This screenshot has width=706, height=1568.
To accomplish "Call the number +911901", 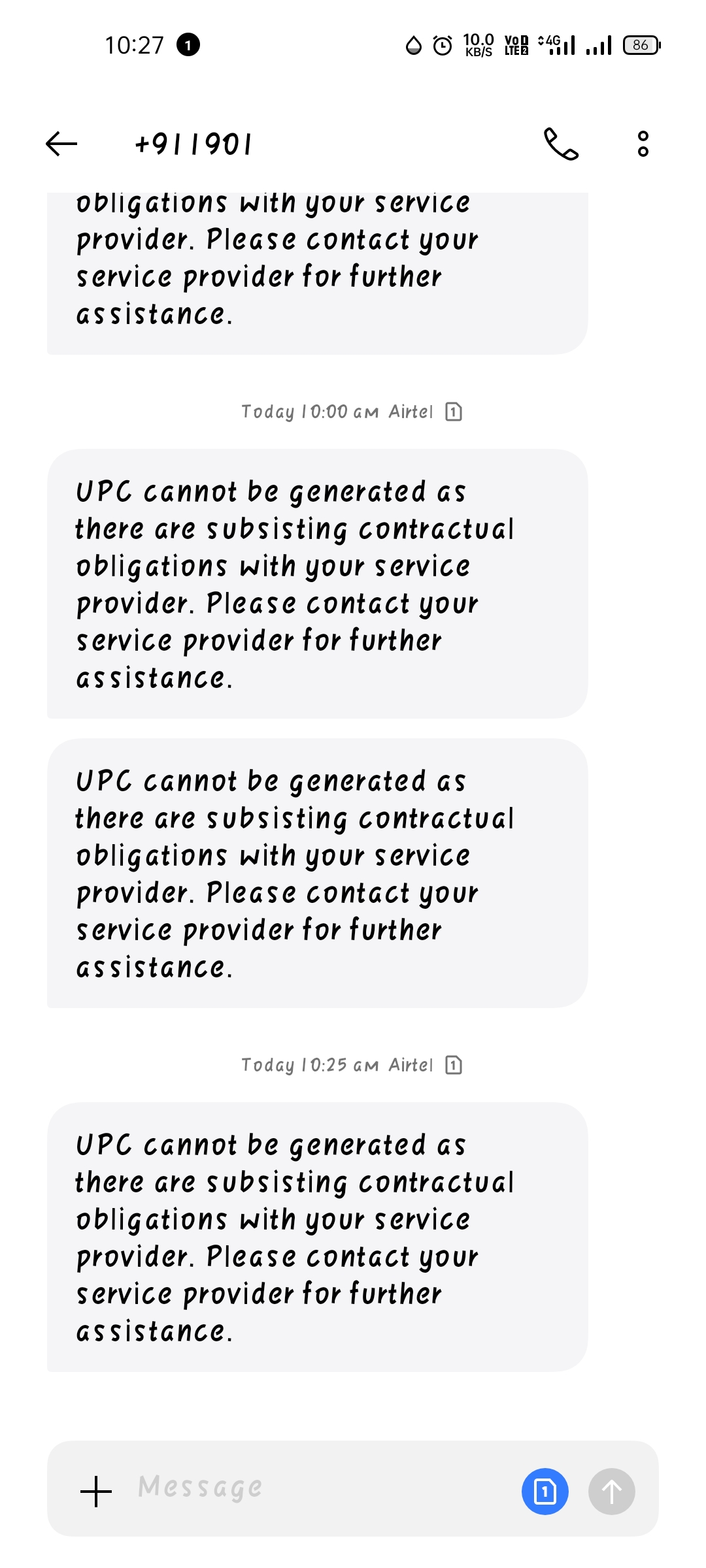I will [x=561, y=144].
